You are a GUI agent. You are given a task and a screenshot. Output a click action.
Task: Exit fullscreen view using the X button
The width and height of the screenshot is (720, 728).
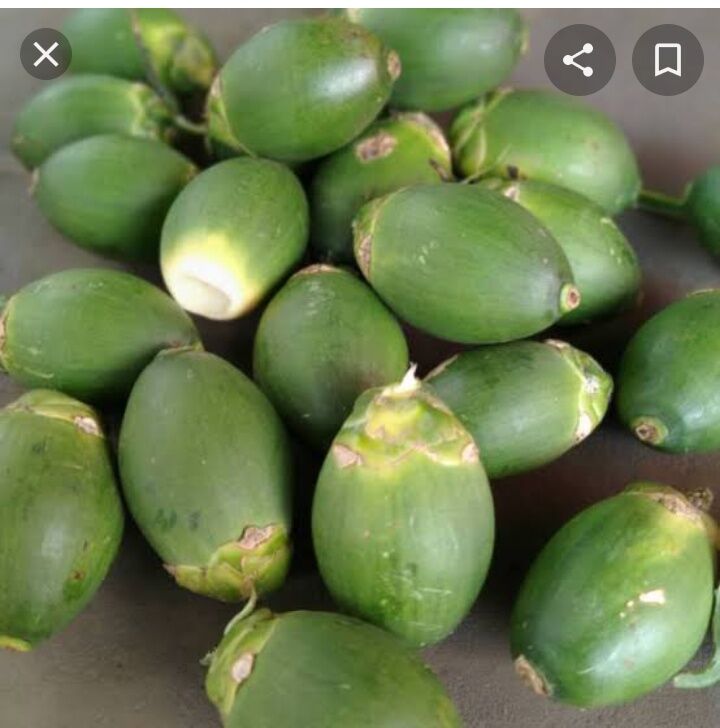[44, 55]
